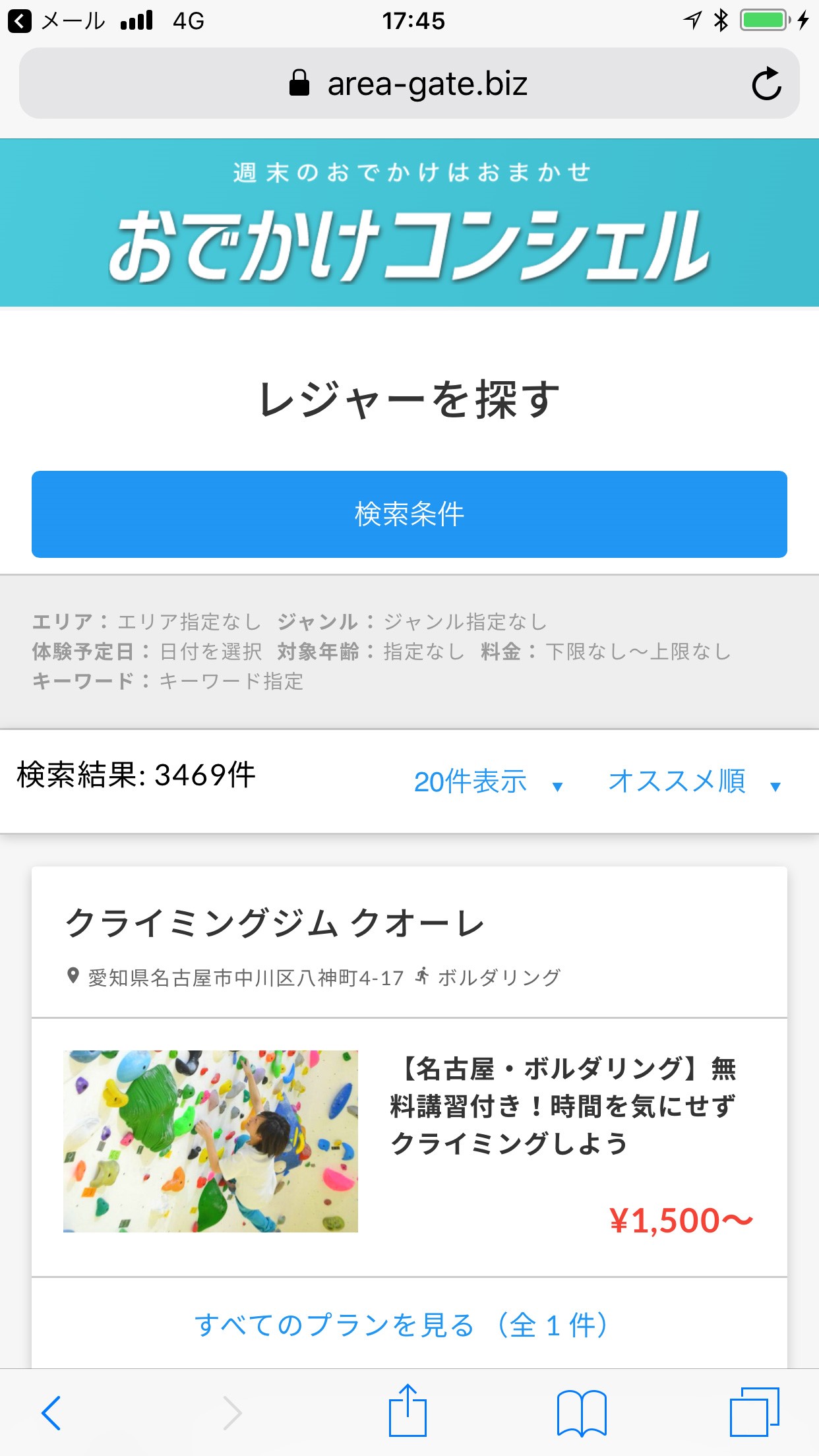The height and width of the screenshot is (1456, 819).
Task: Go back in Safari toolbar
Action: click(51, 1412)
